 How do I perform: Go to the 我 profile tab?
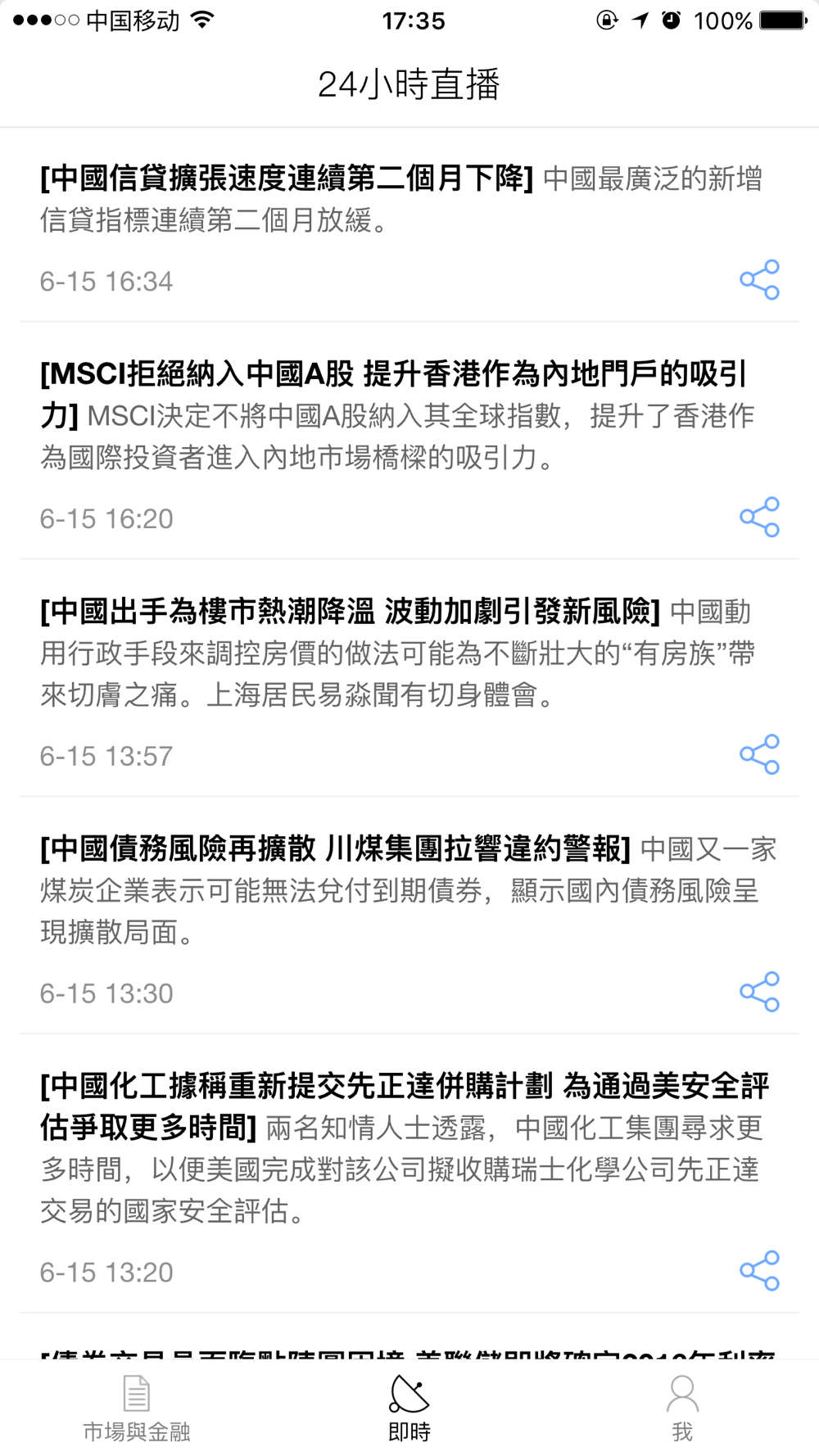pyautogui.click(x=682, y=1409)
